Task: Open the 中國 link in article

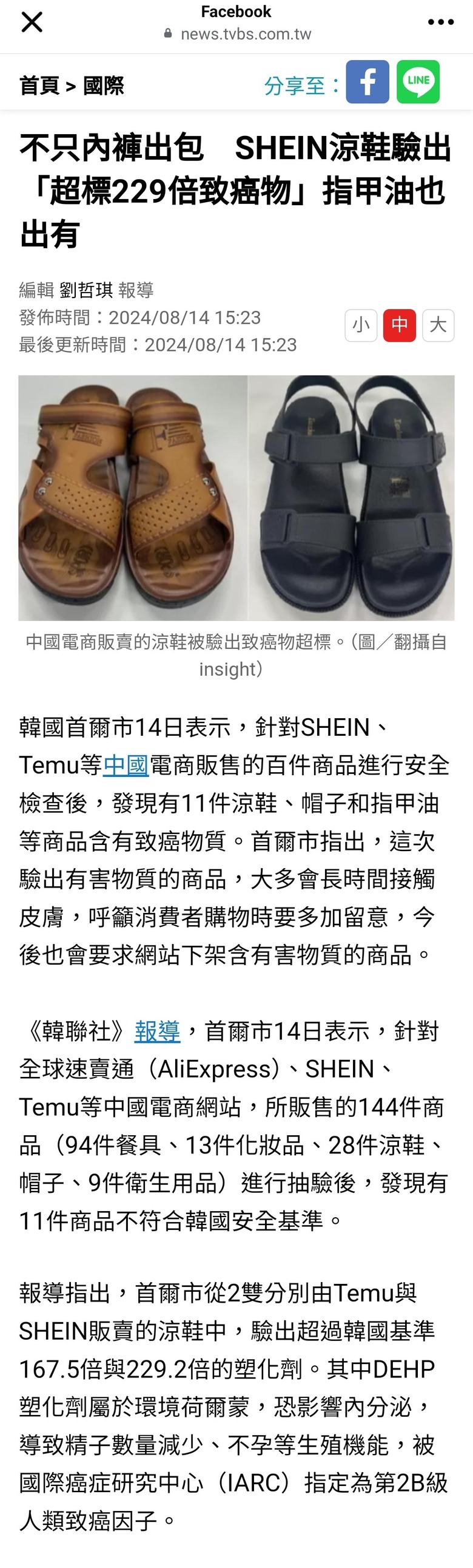Action: coord(126,765)
